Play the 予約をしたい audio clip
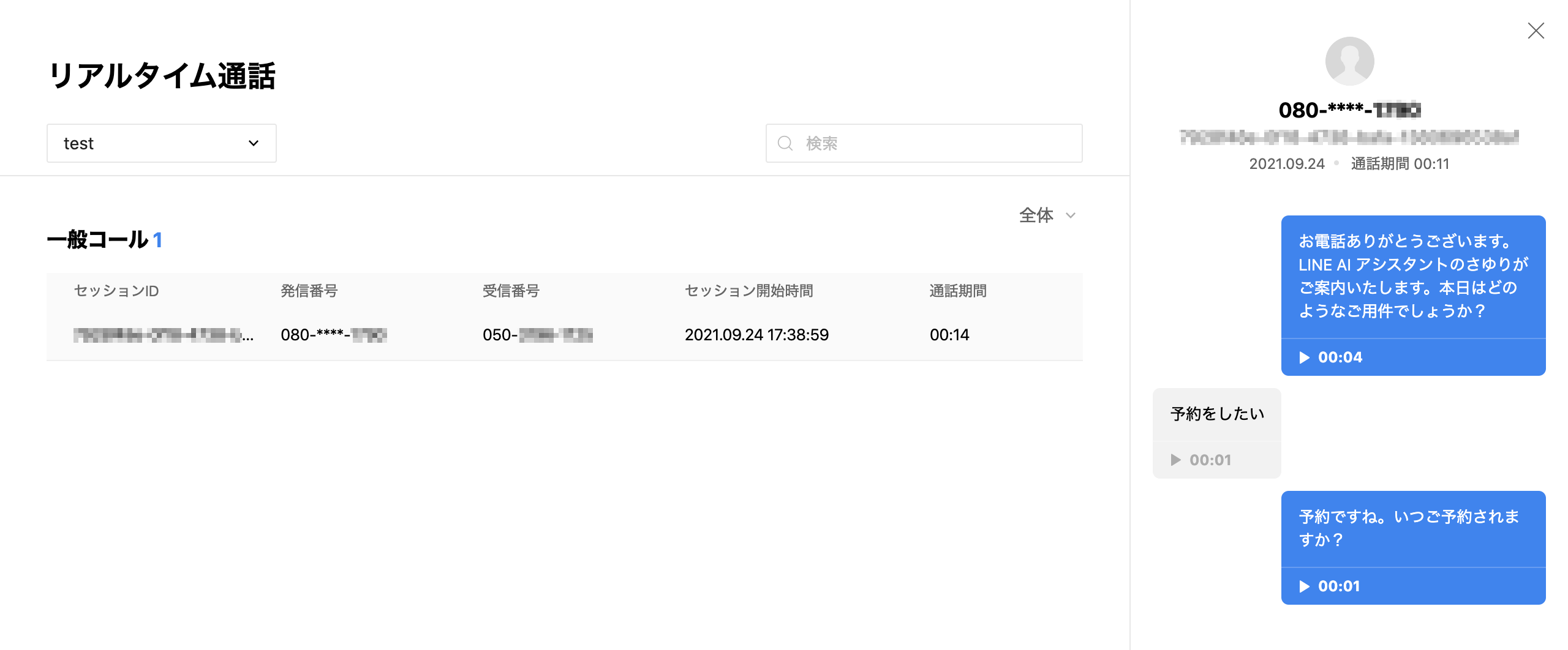This screenshot has height=650, width=1568. coord(1176,460)
